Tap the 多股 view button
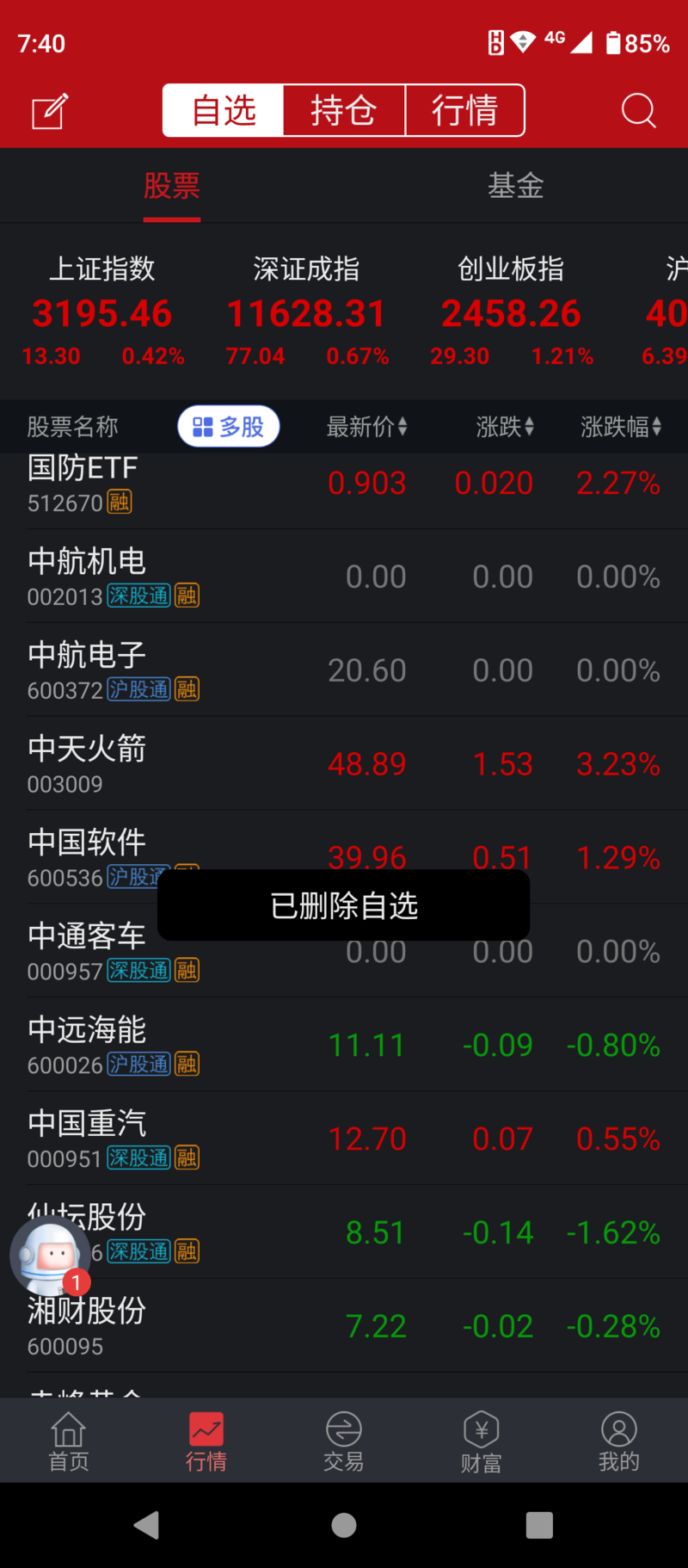The image size is (688, 1568). pos(229,427)
